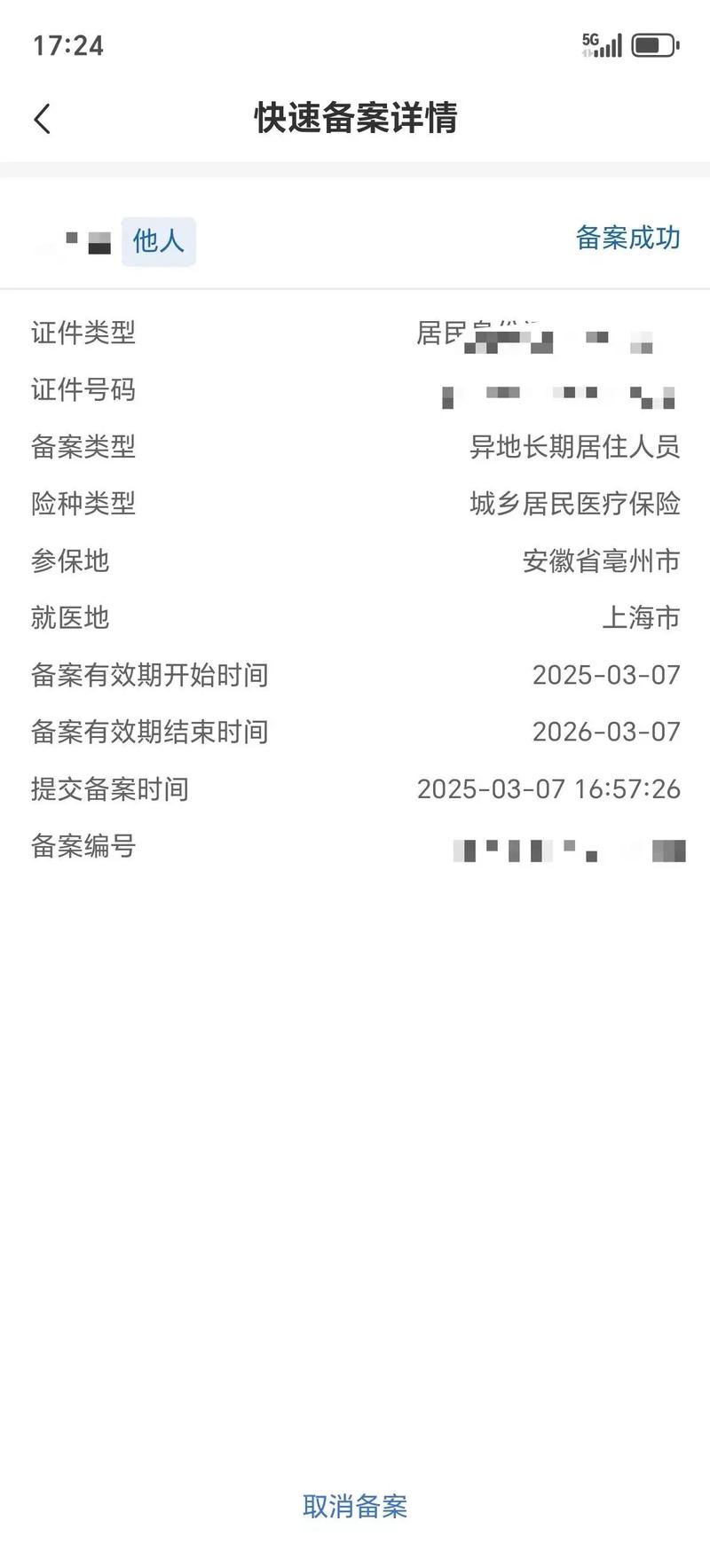Tap the signal strength bars icon
710x1568 pixels.
pyautogui.click(x=608, y=46)
